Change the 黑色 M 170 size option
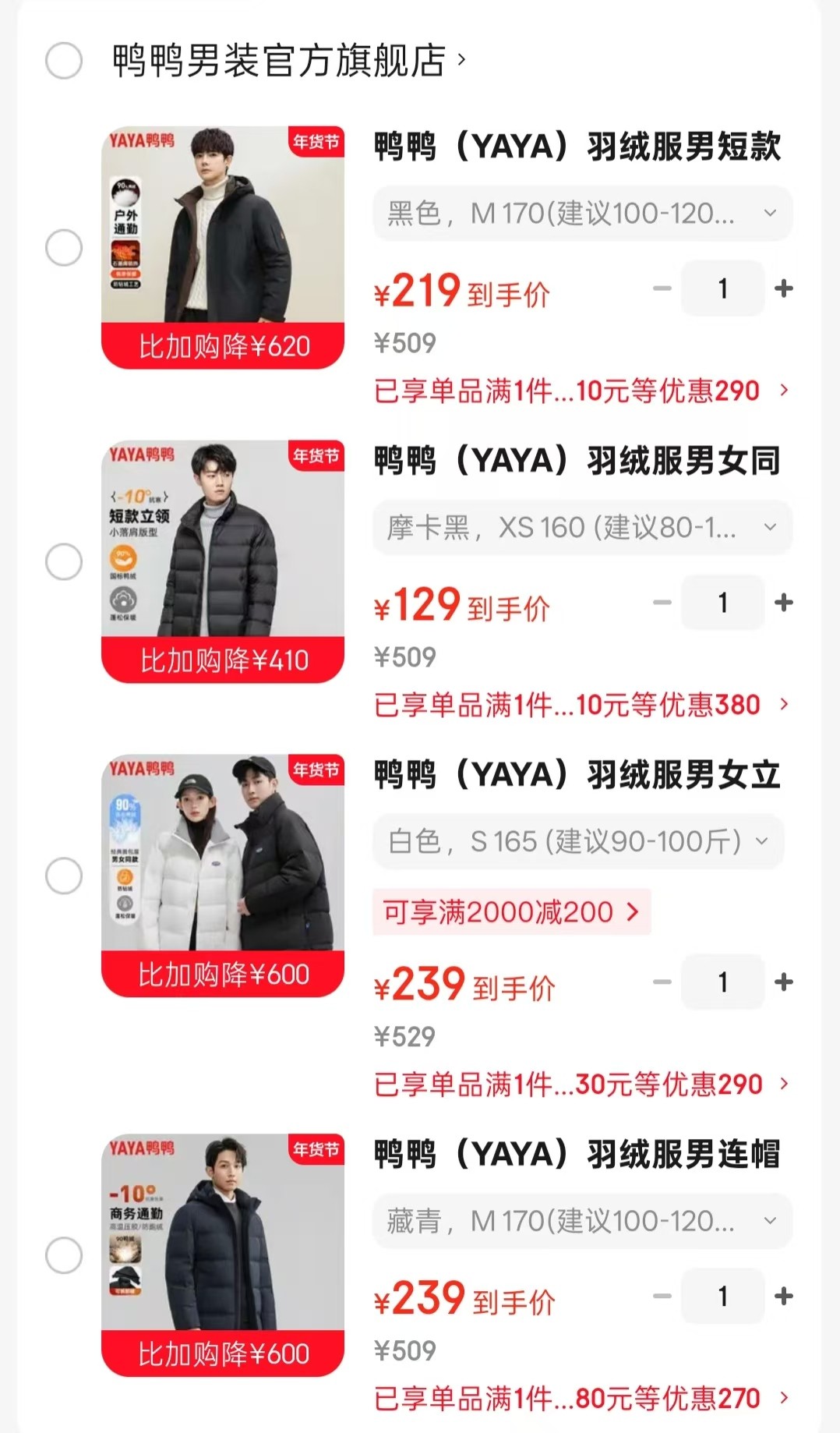This screenshot has width=840, height=1433. coord(582,213)
